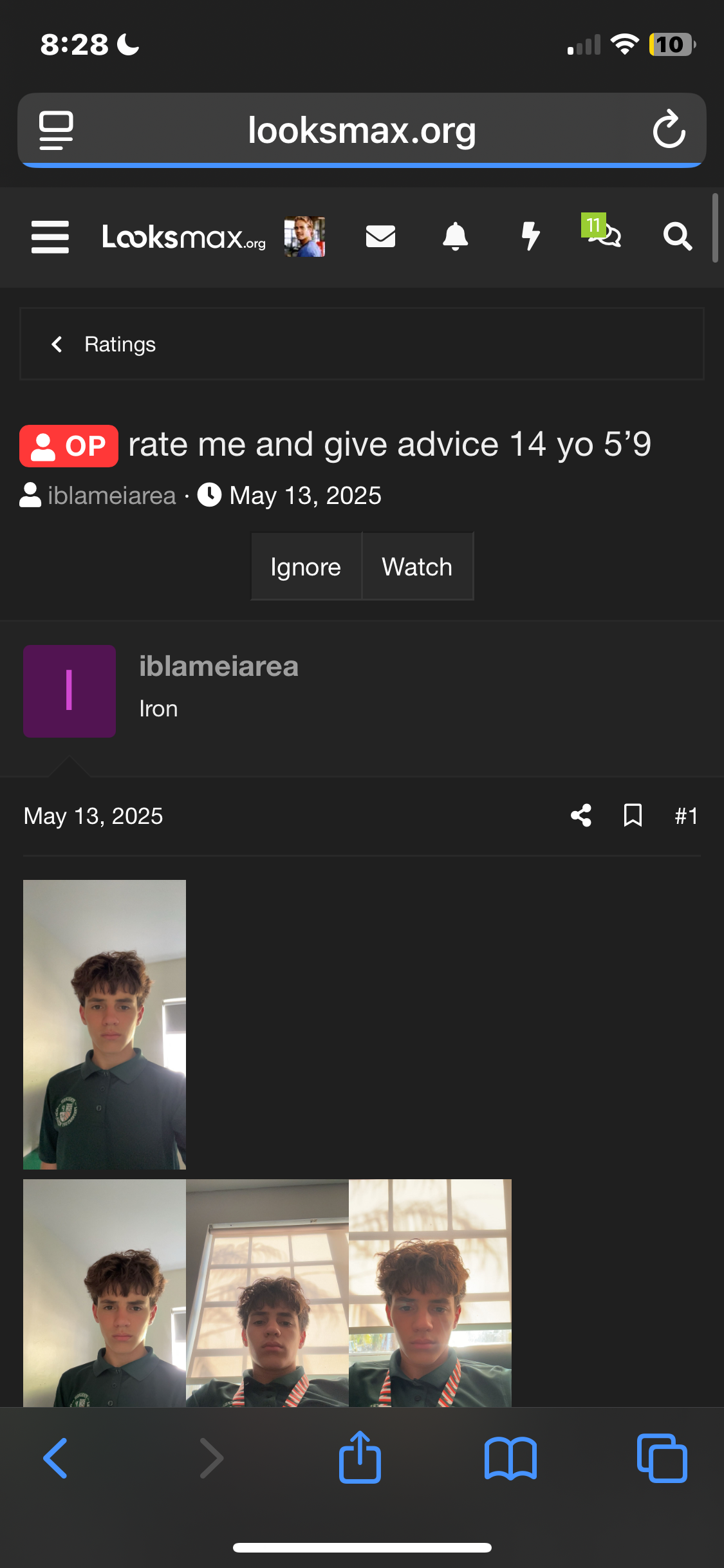Open the What's New lightning icon

[x=530, y=237]
